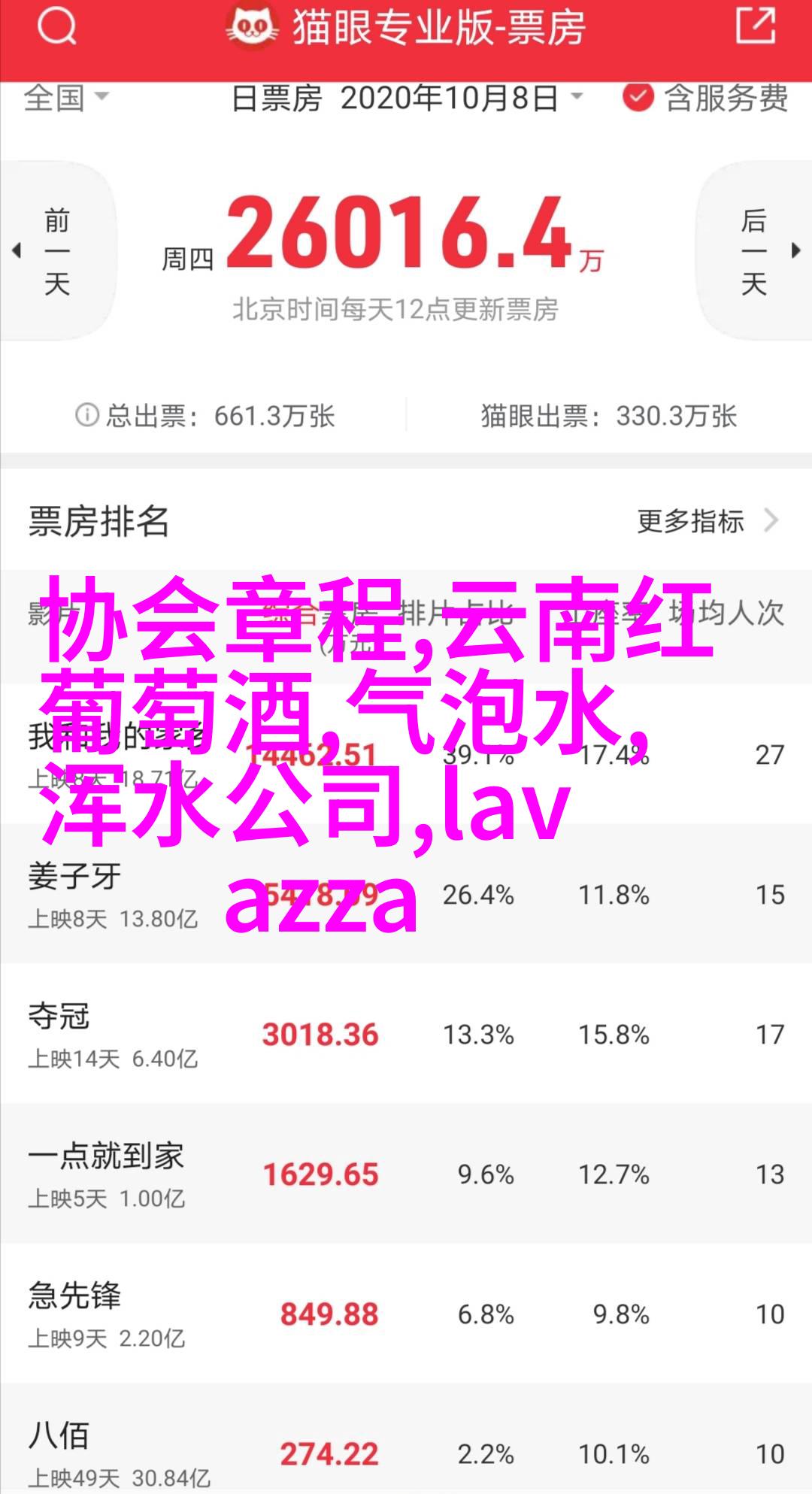
Task: Go to the next day (后一天)
Action: [x=756, y=252]
